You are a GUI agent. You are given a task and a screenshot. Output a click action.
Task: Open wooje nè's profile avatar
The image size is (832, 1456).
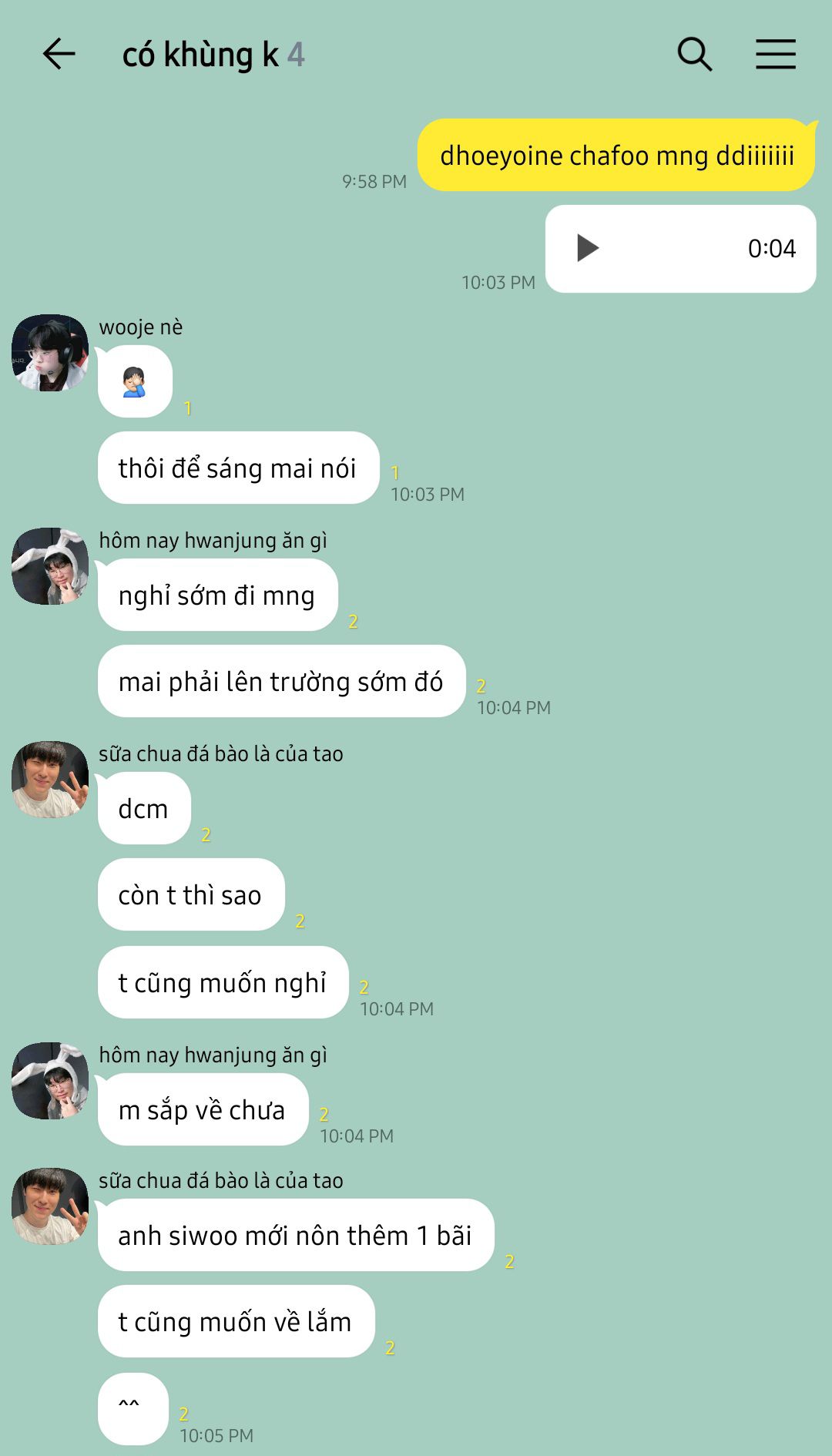click(50, 353)
